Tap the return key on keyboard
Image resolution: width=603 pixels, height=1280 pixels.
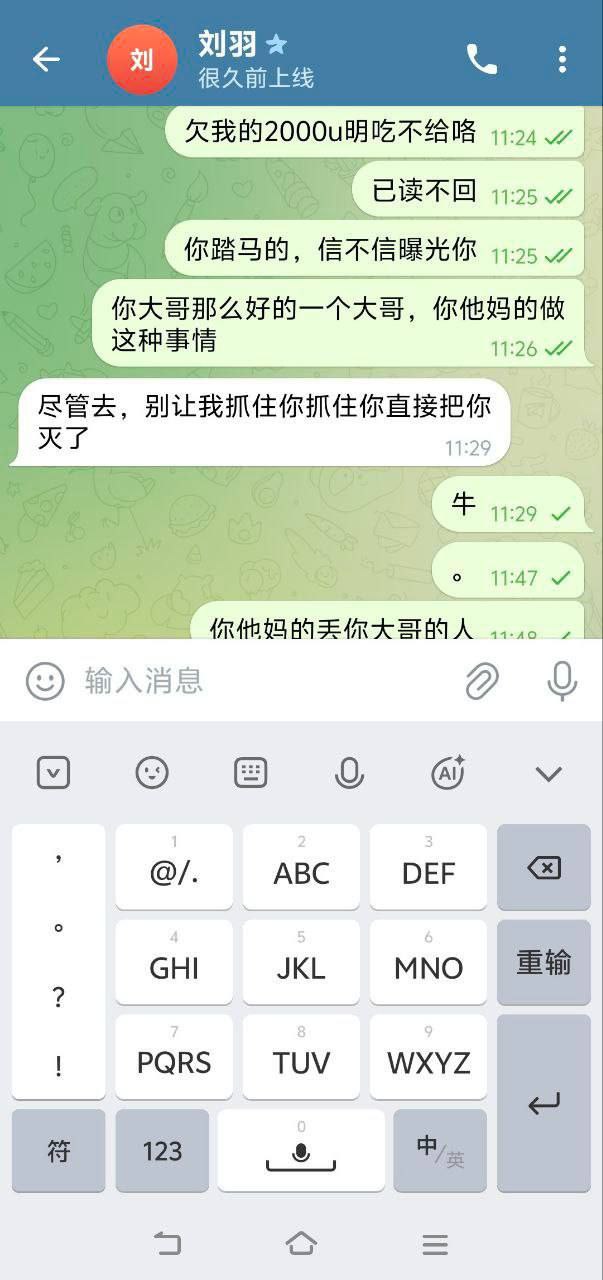[x=543, y=1104]
